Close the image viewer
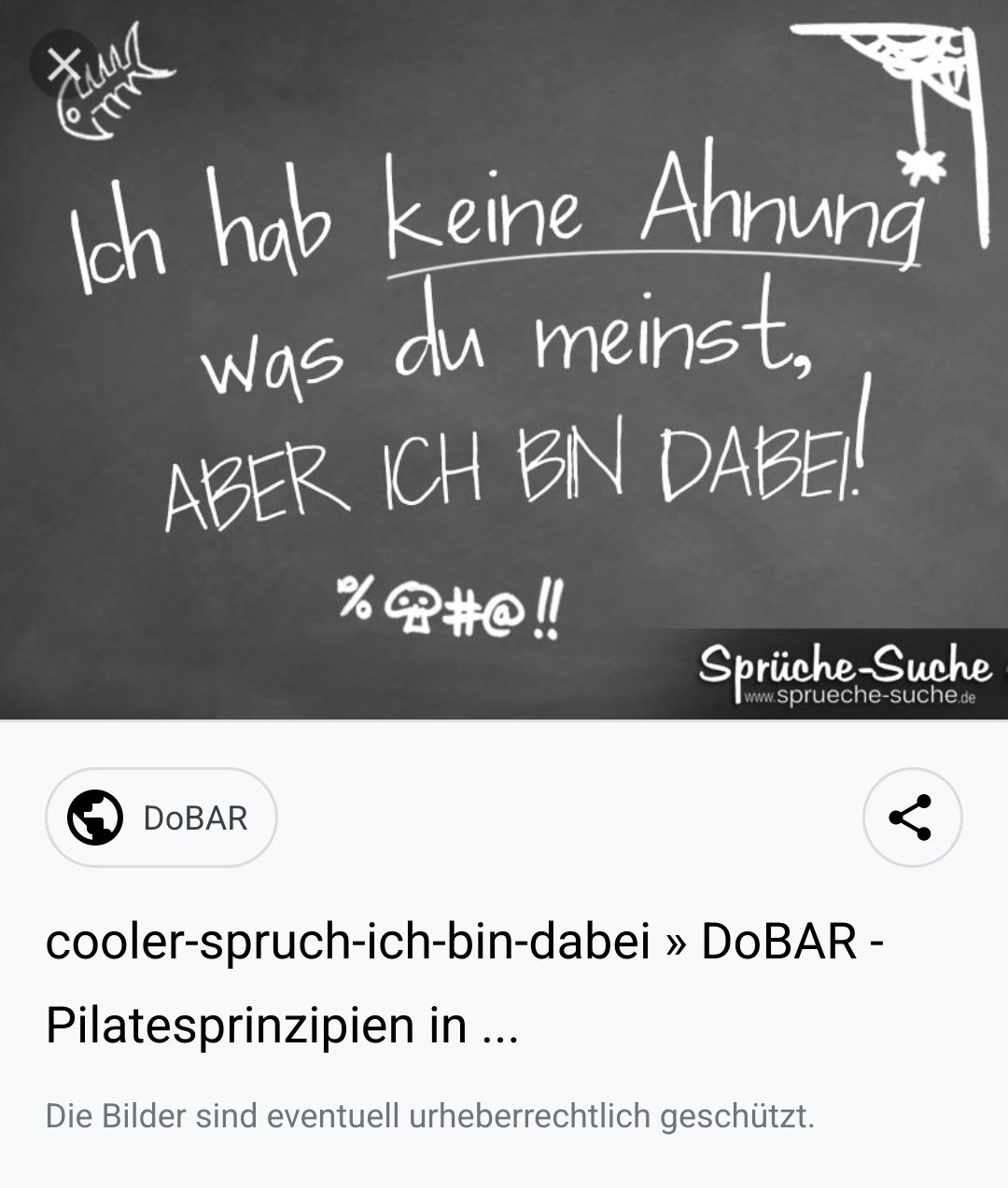 pos(63,65)
